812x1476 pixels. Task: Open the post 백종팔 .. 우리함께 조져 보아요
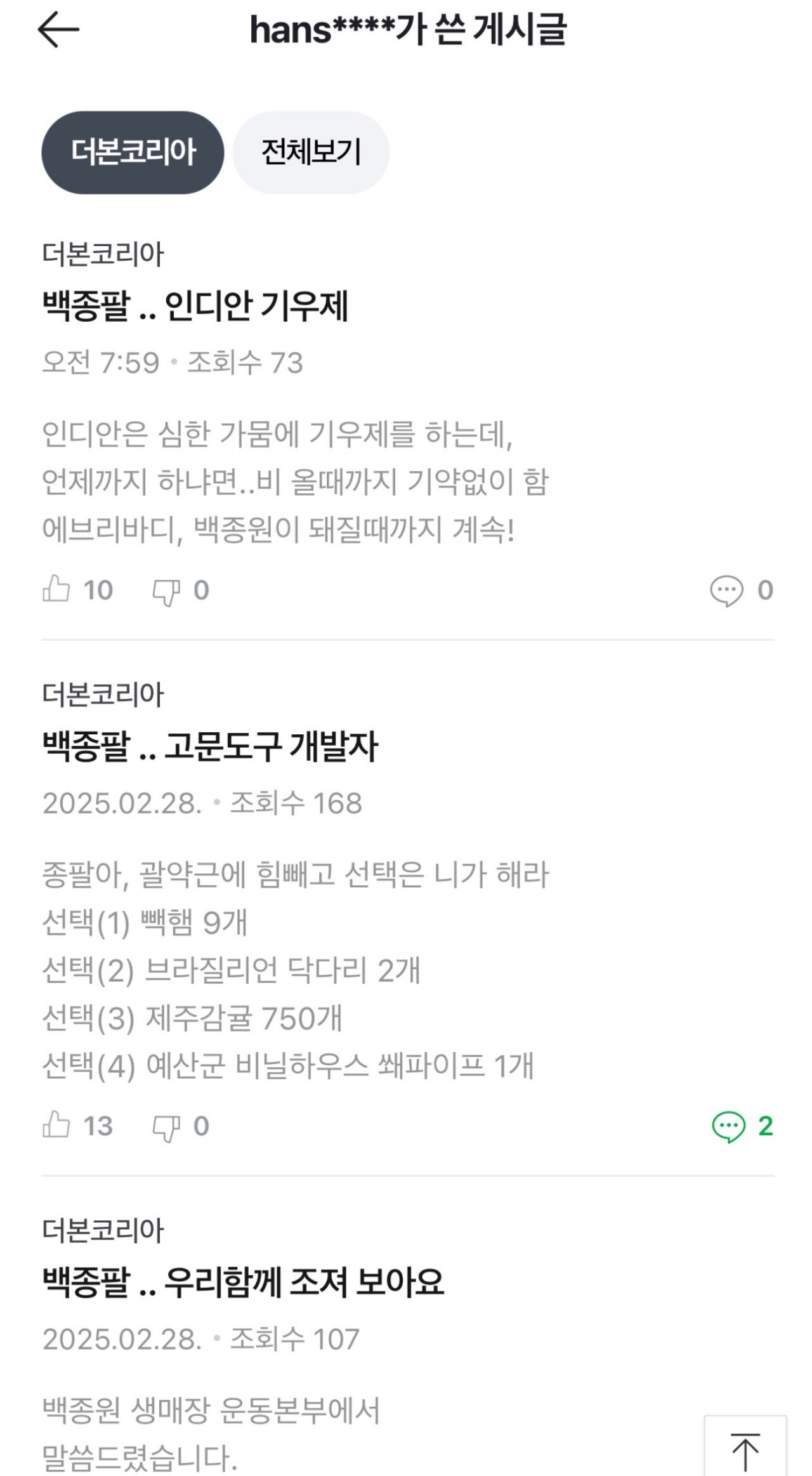click(243, 1282)
